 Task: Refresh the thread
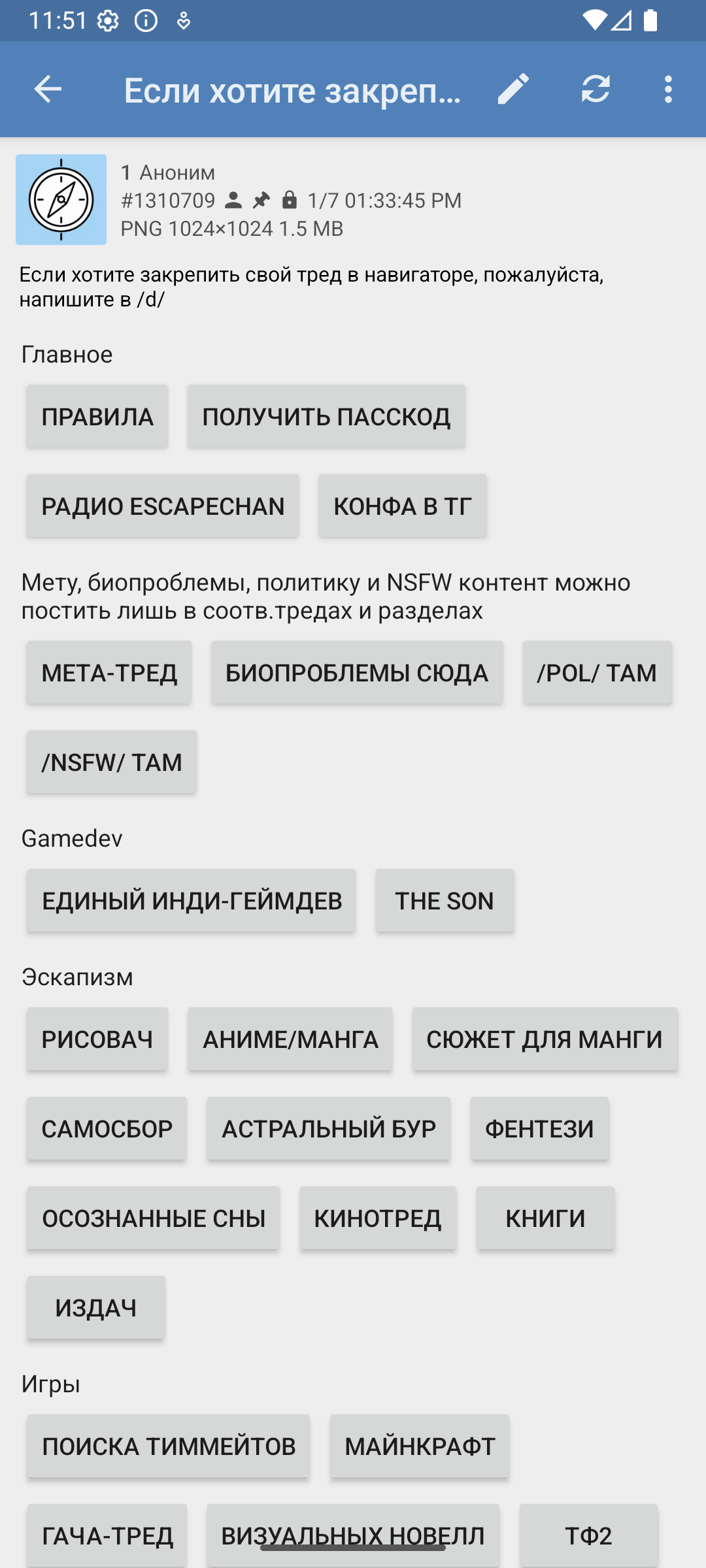click(x=596, y=89)
